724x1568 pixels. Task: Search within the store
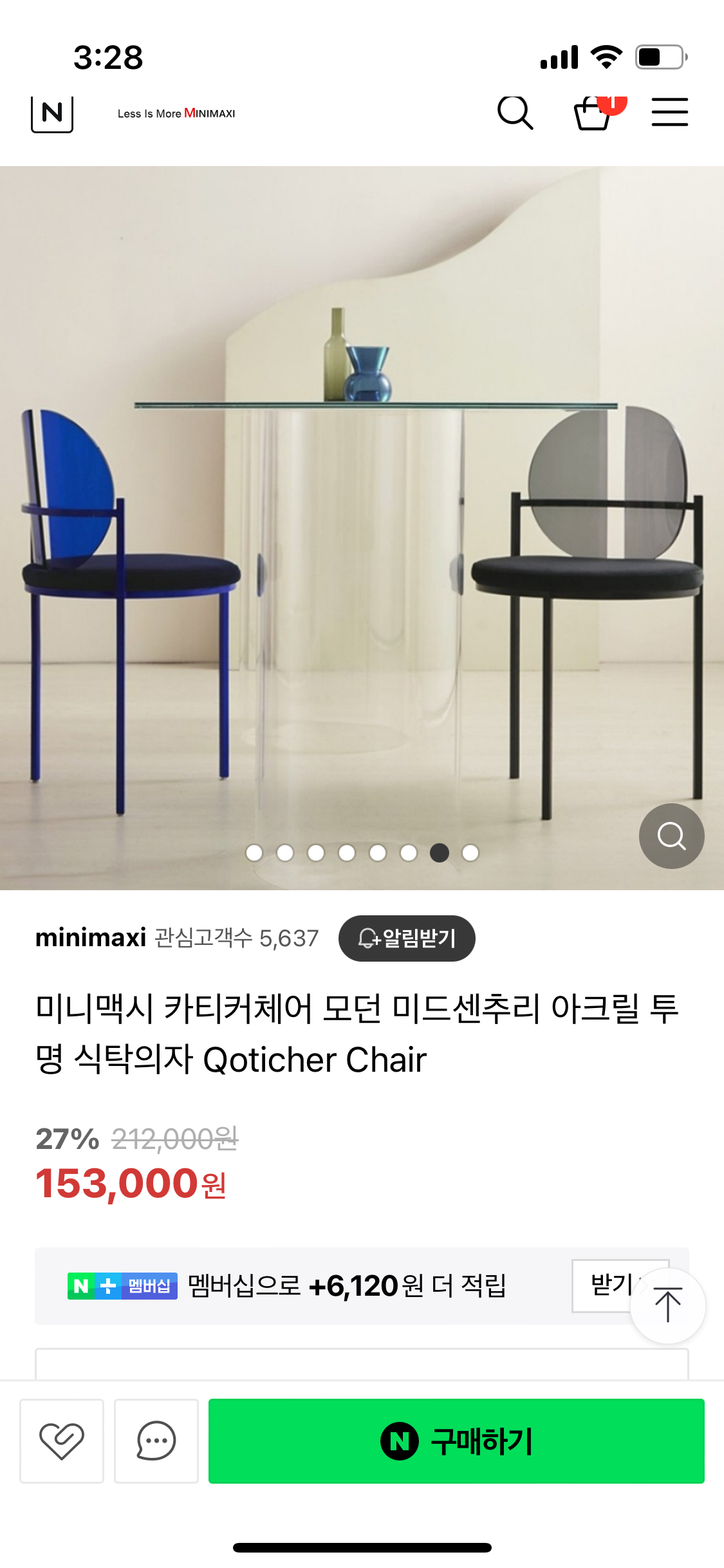515,113
